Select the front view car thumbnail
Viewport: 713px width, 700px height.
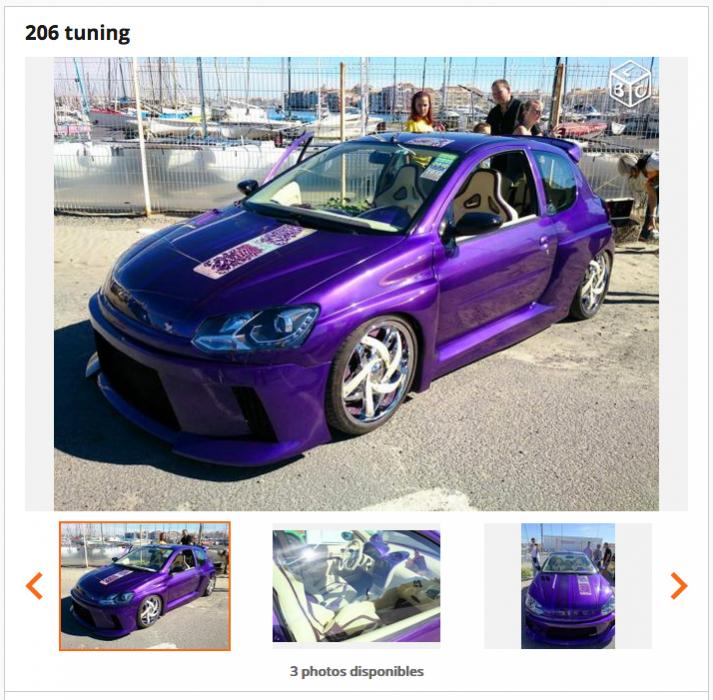pos(568,586)
